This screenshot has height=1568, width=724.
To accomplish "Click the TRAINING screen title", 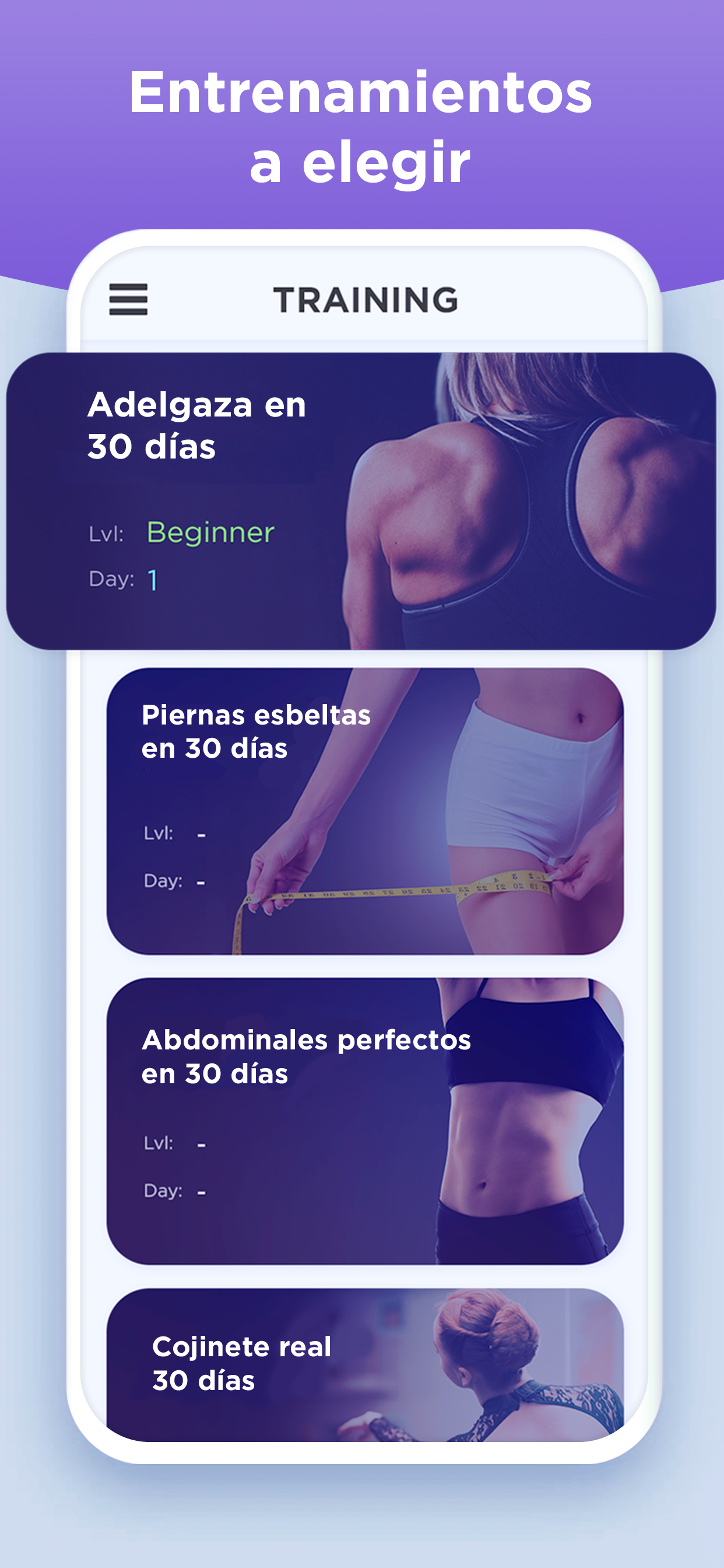I will tap(366, 298).
